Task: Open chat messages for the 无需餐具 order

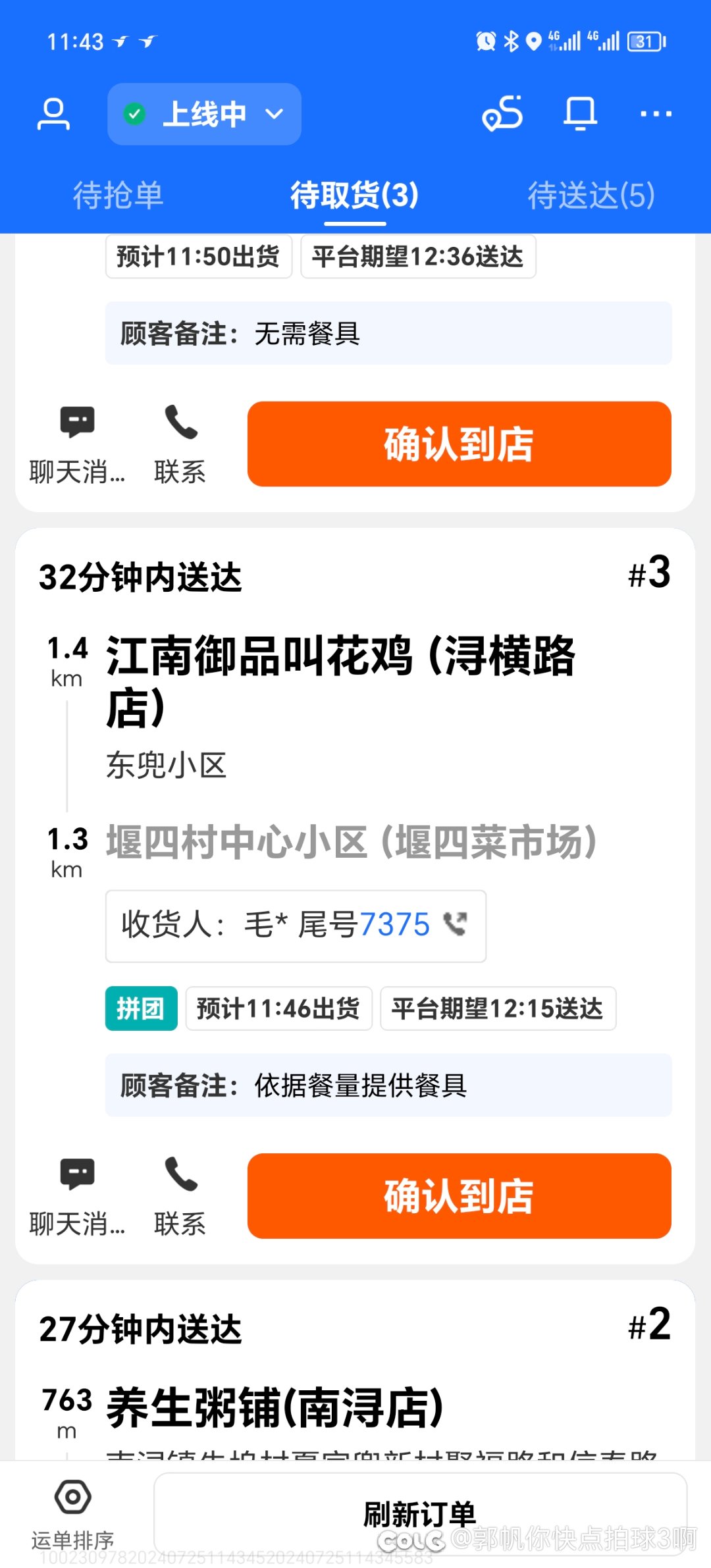Action: 77,444
